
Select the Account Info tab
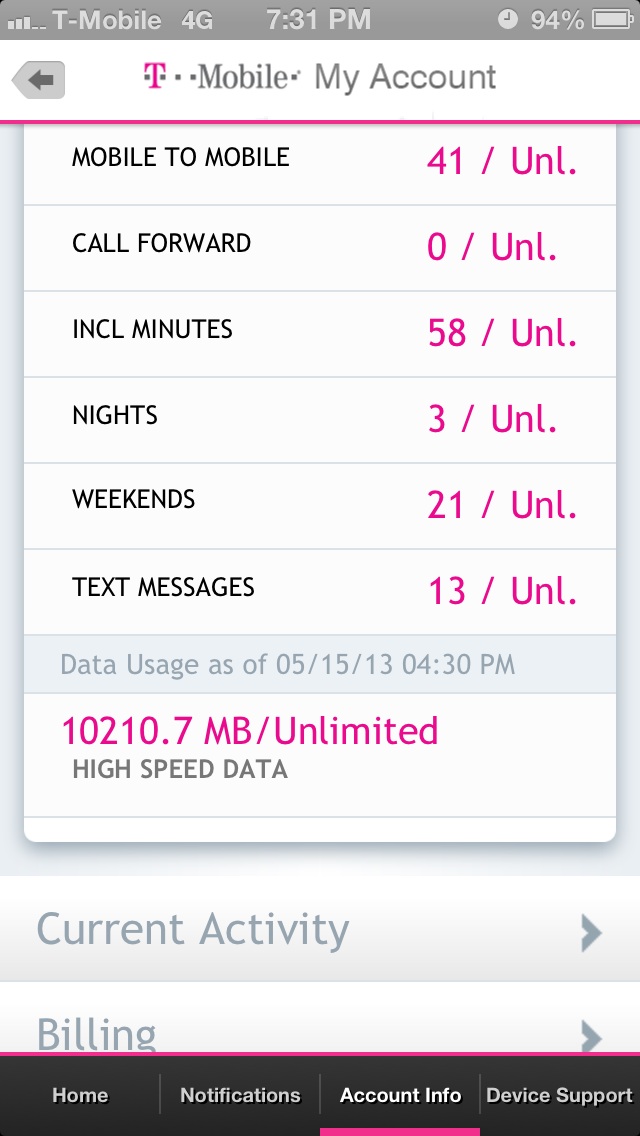click(x=400, y=1095)
